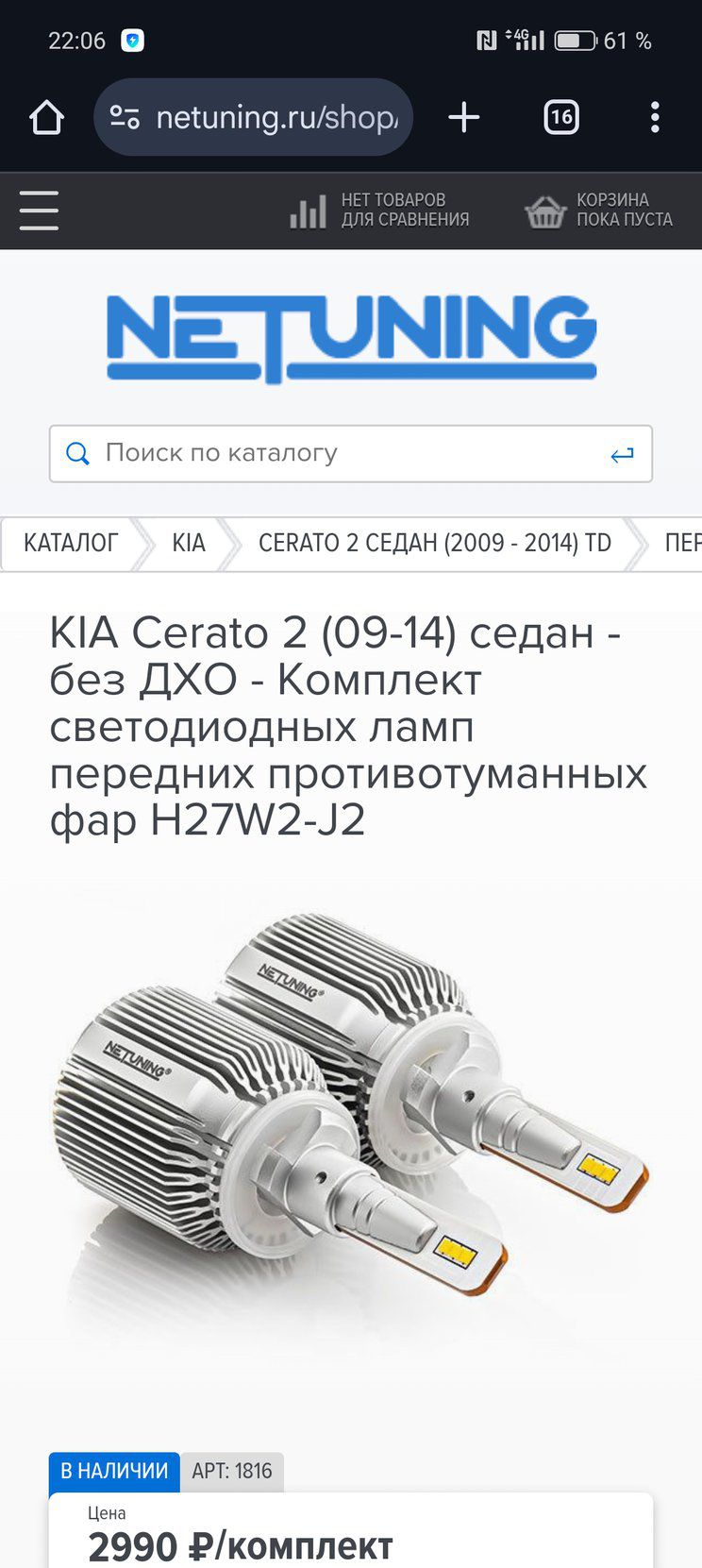Open the site hamburger menu
The width and height of the screenshot is (702, 1568).
(39, 210)
